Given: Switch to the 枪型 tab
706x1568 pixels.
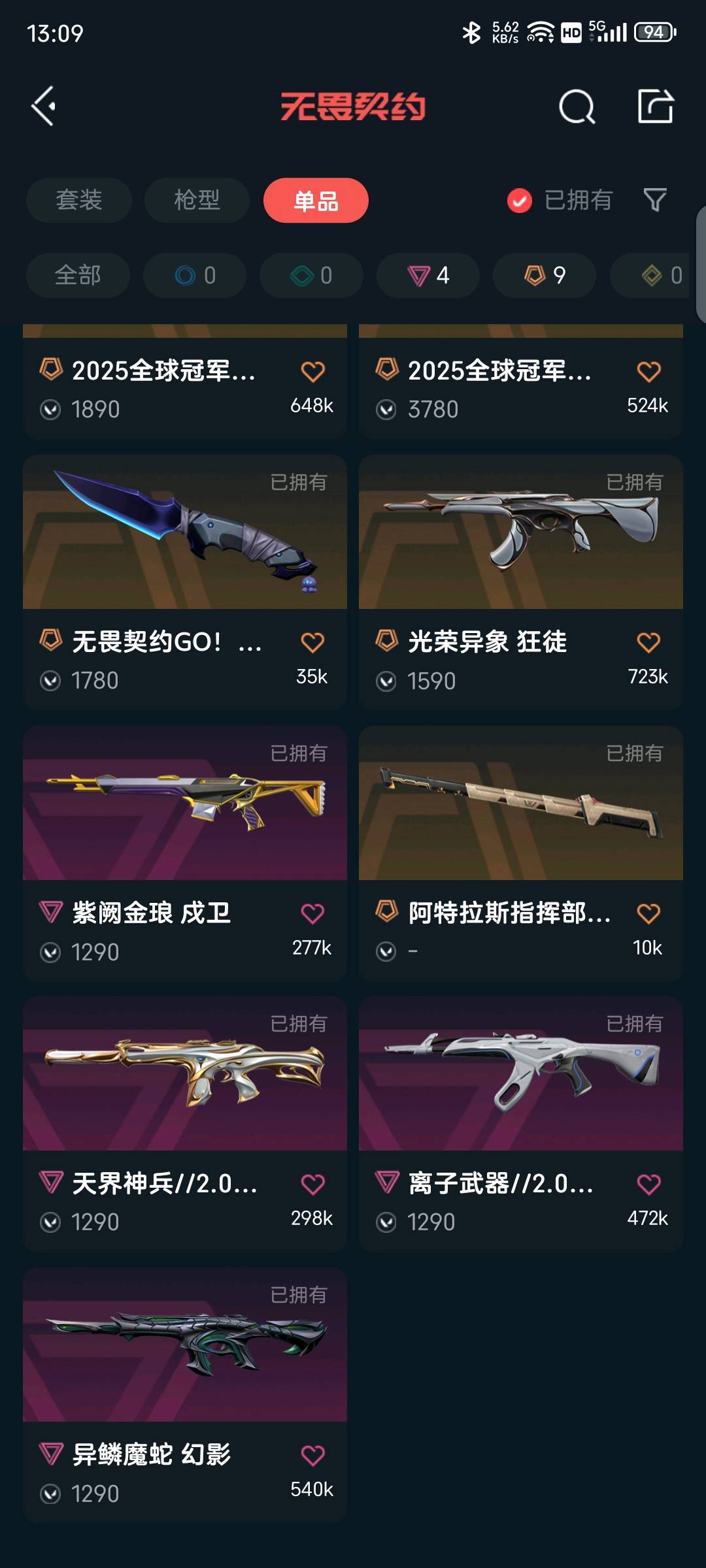Looking at the screenshot, I should point(197,200).
